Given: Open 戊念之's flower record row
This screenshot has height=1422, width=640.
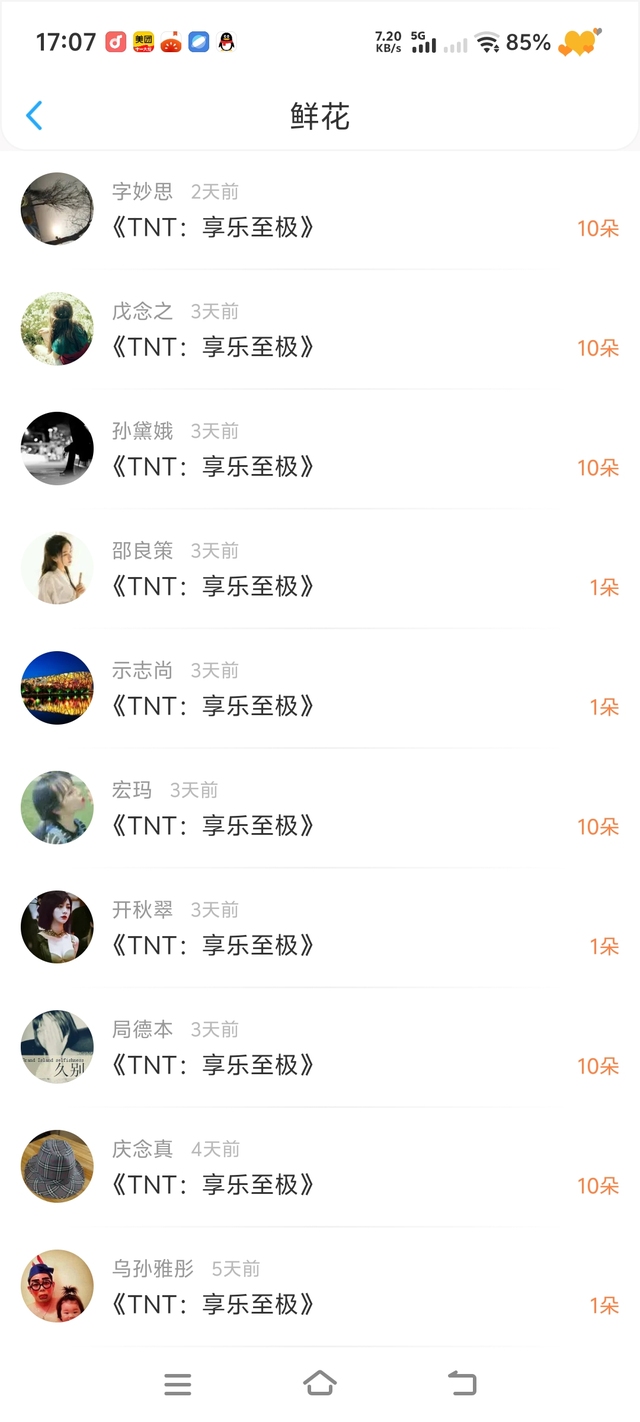Looking at the screenshot, I should (320, 330).
